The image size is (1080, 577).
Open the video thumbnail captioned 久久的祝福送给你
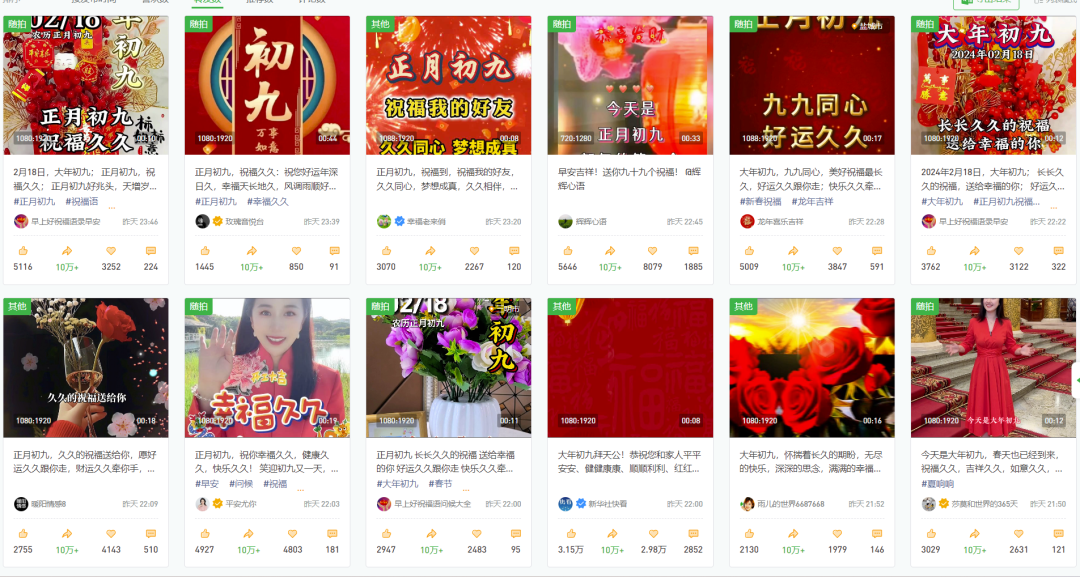tap(85, 368)
